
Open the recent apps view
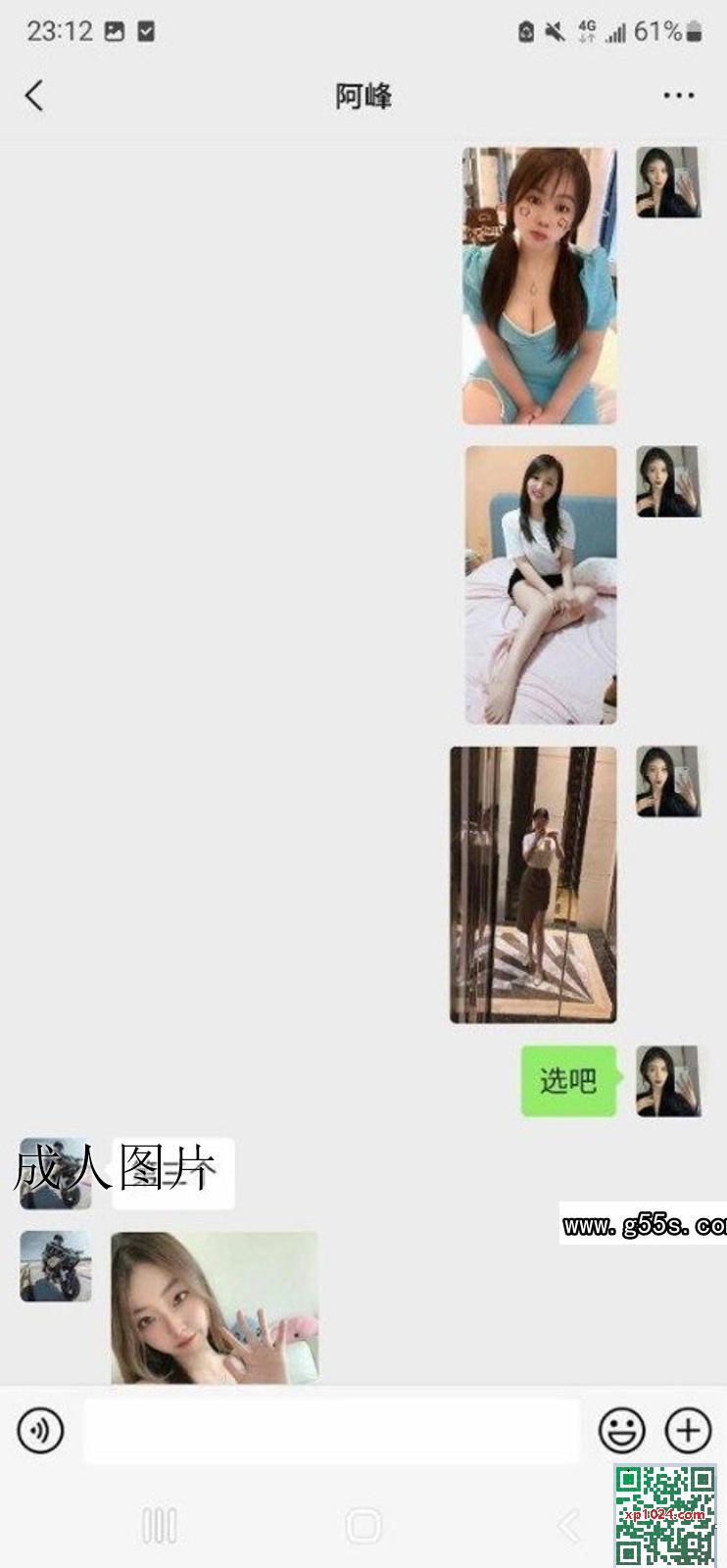[160, 1526]
